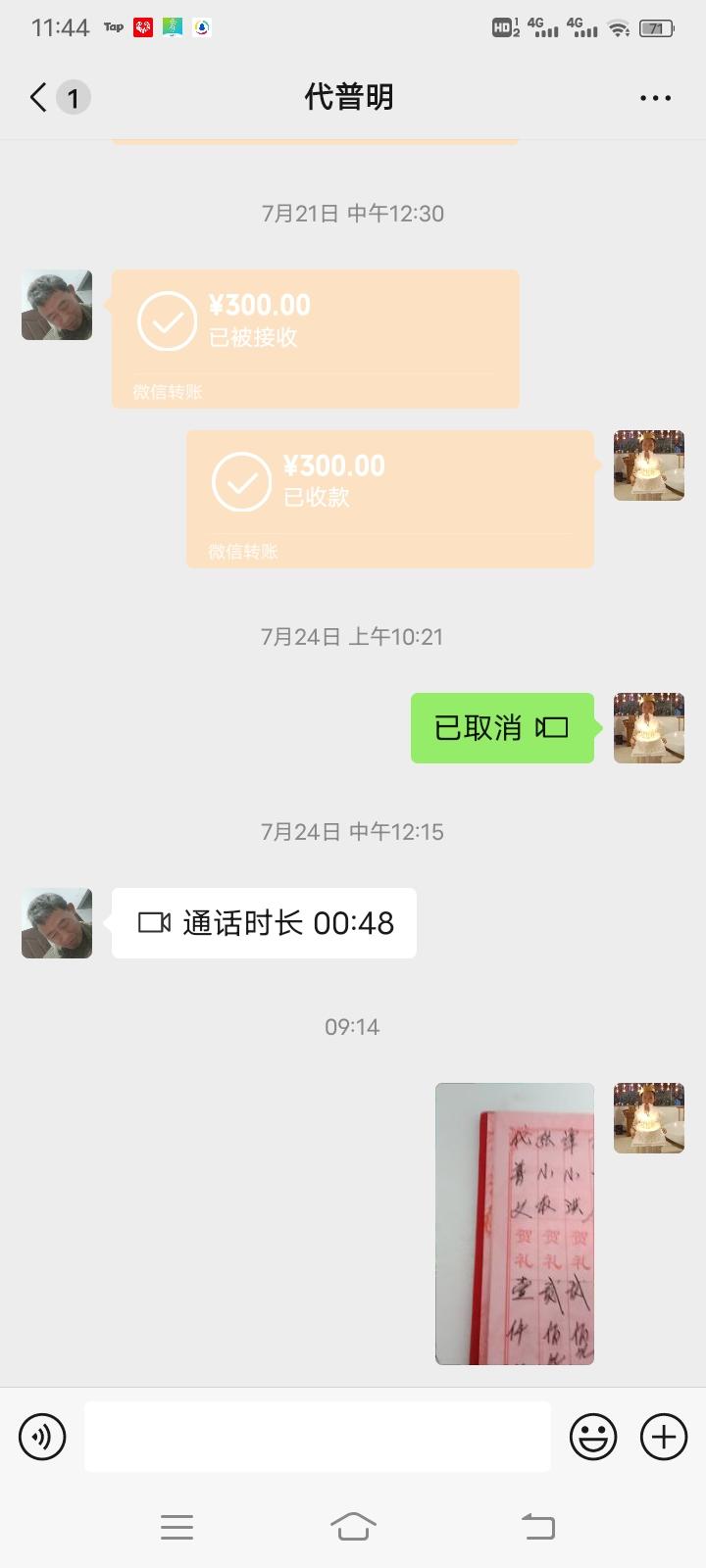The height and width of the screenshot is (1568, 706).
Task: Tap the chat title 代普明
Action: point(353,97)
